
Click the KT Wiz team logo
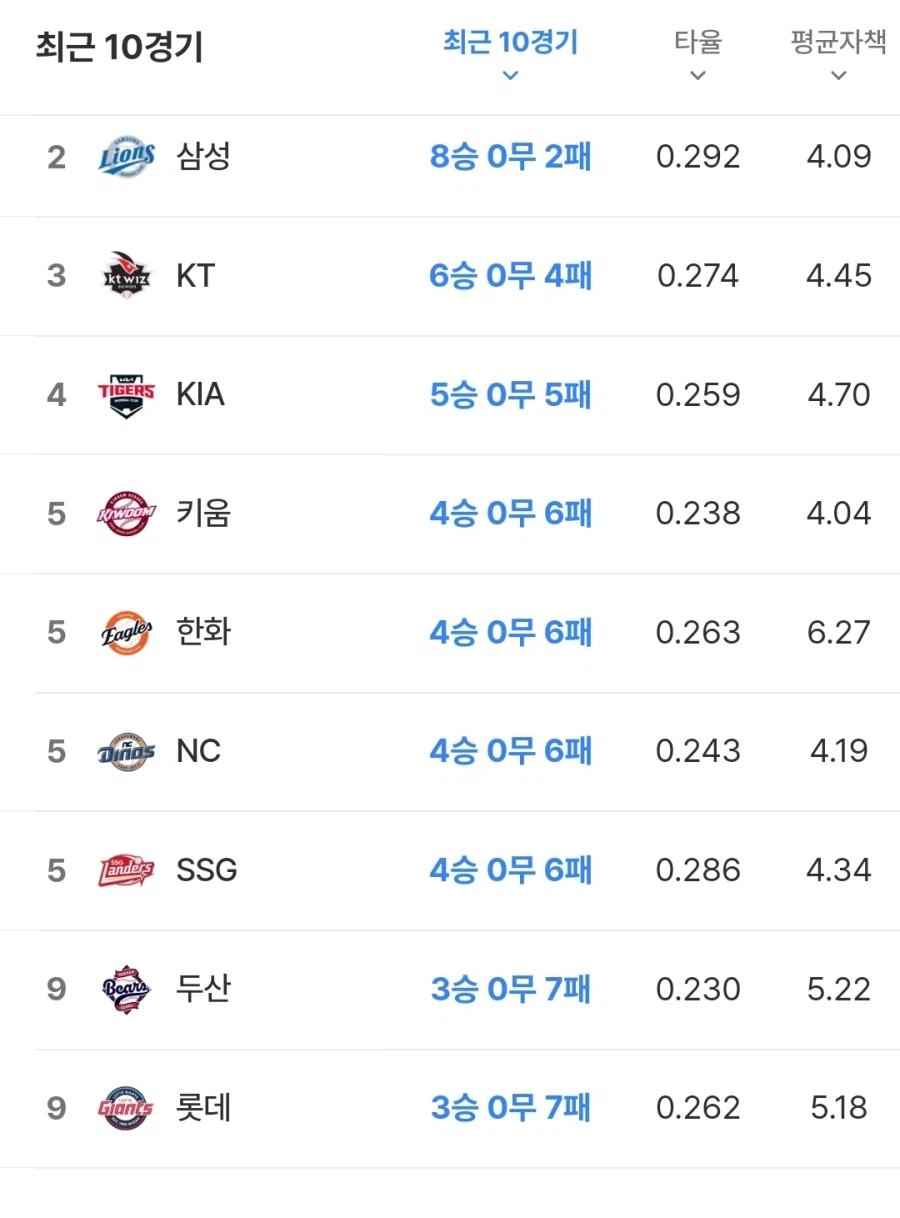125,275
